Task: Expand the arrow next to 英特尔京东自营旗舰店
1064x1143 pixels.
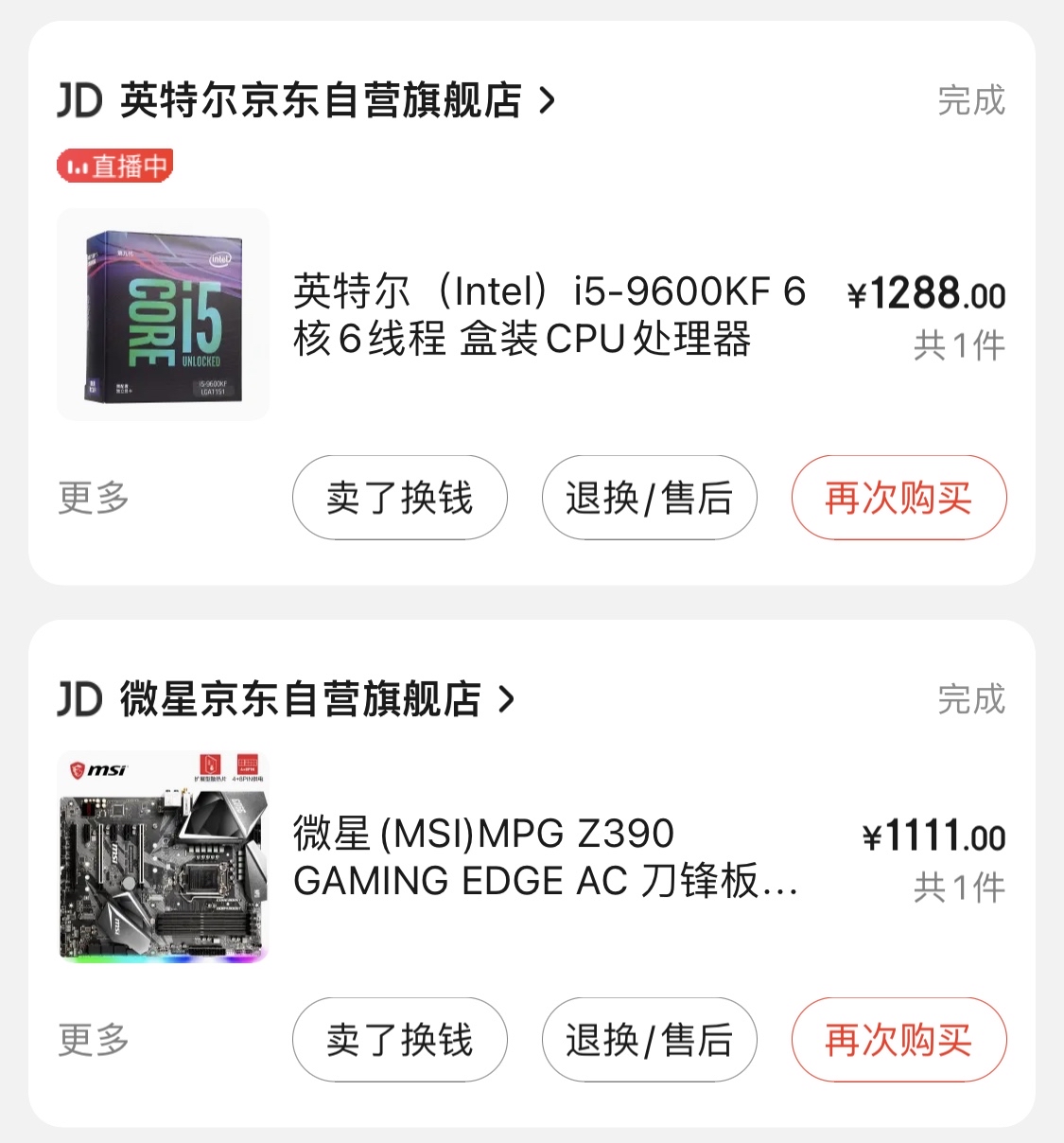Action: tap(547, 102)
